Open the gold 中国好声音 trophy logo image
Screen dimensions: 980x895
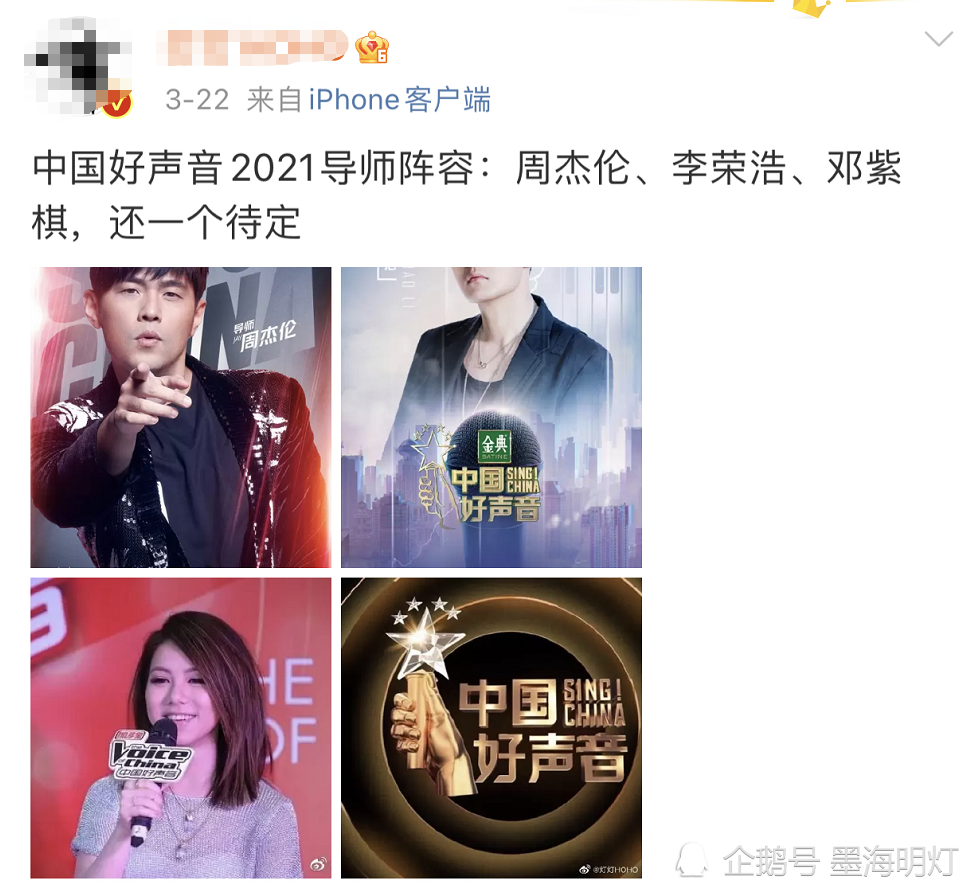coord(491,727)
